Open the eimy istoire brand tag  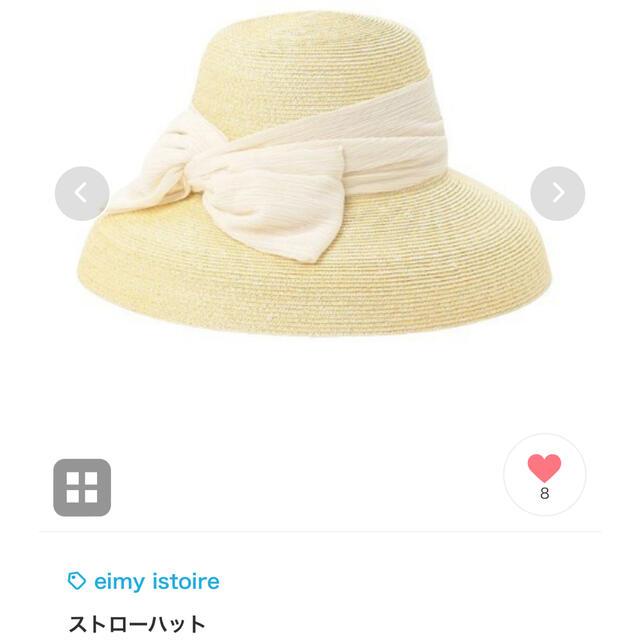click(x=143, y=581)
